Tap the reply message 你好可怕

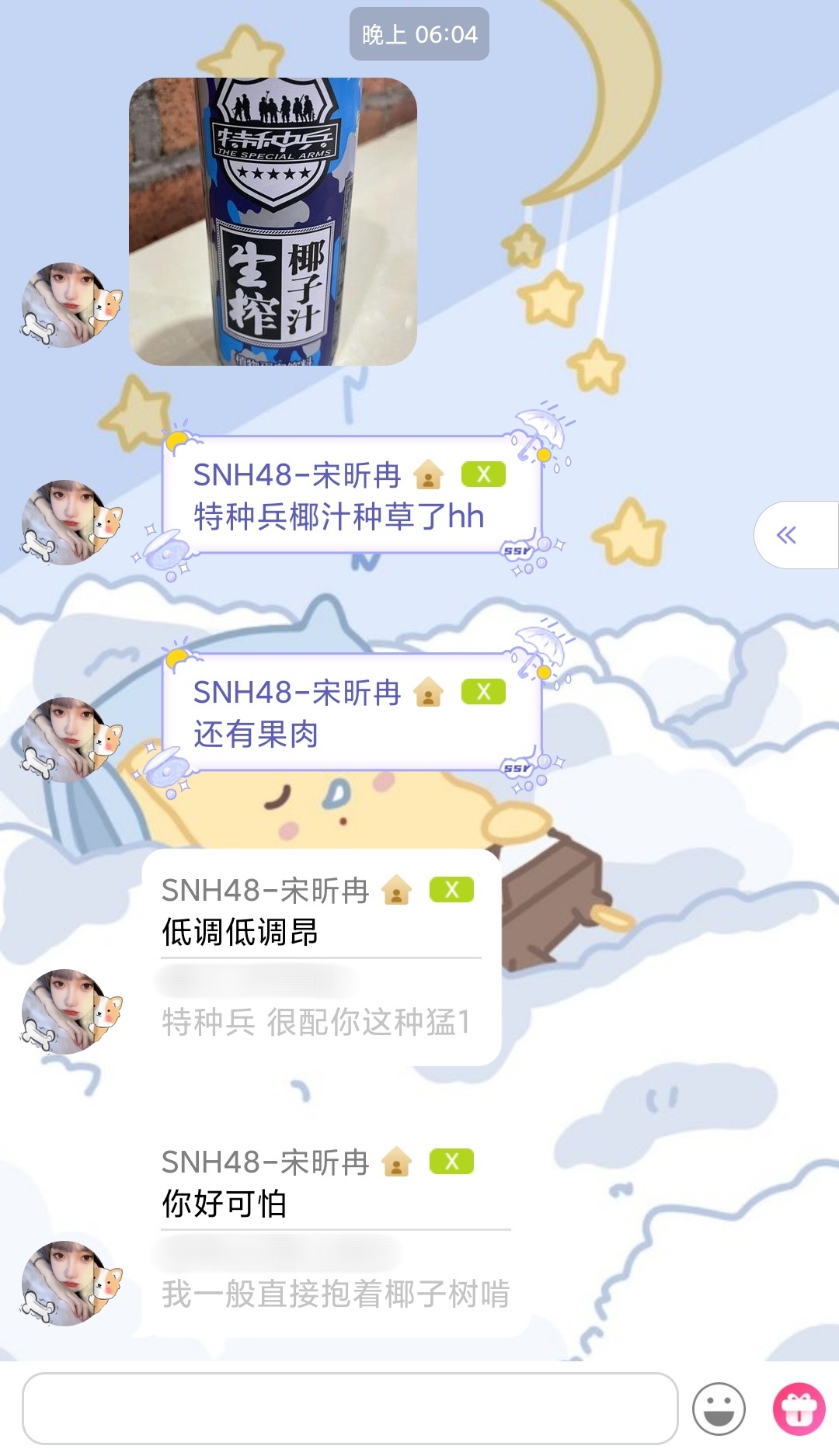[225, 1204]
